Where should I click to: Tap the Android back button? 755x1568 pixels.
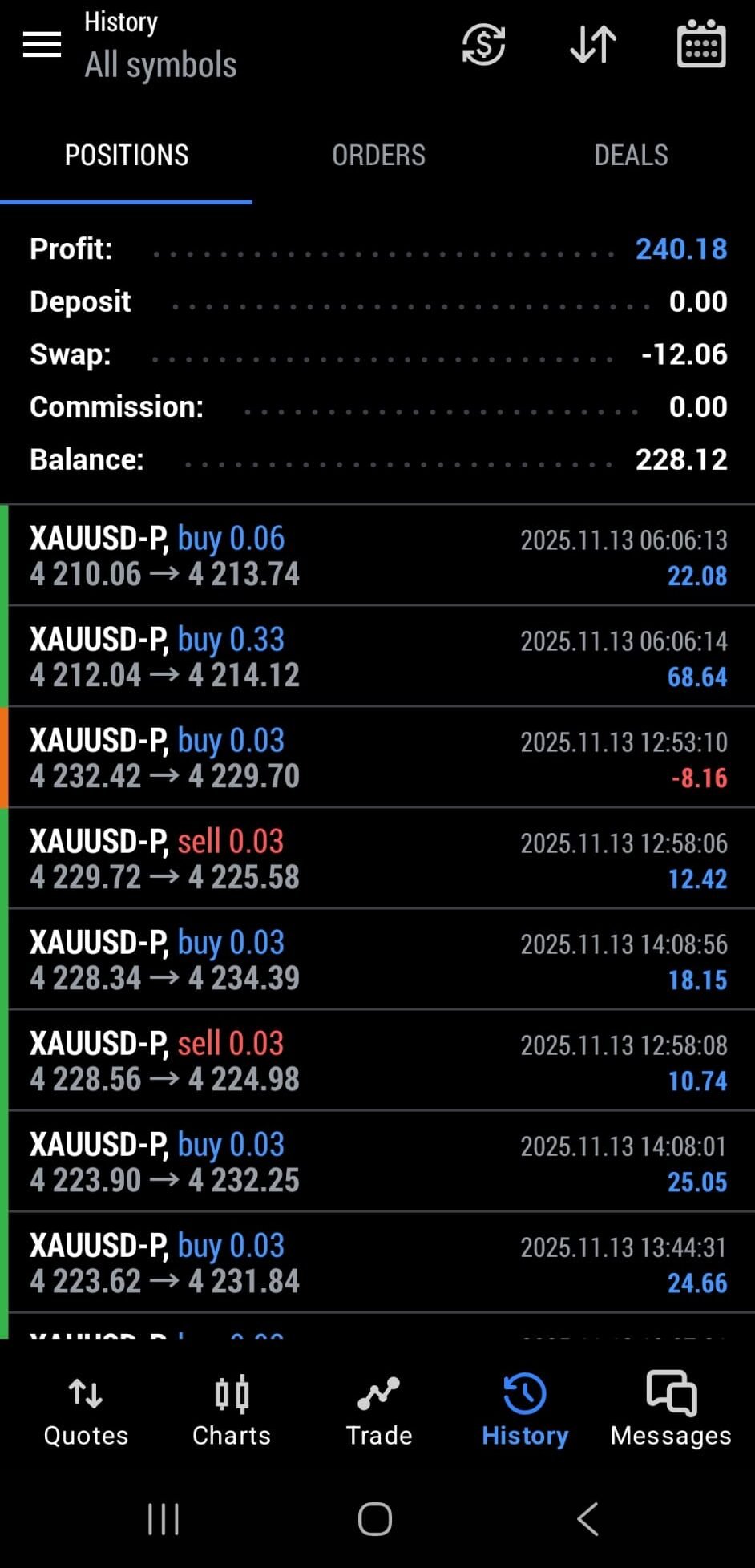tap(587, 1517)
